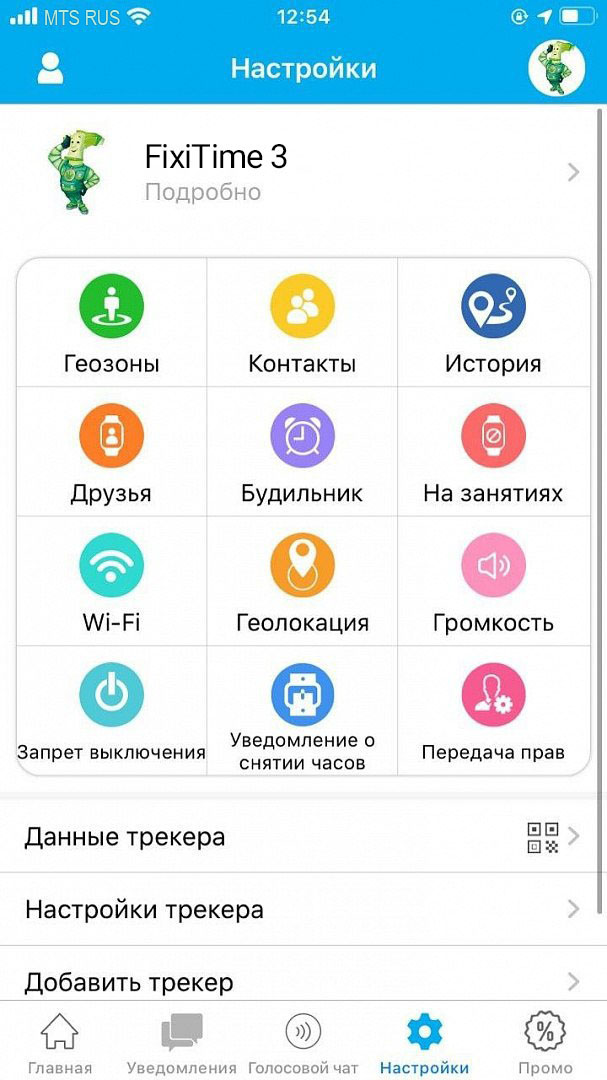Open Запрет выключения option
The height and width of the screenshot is (1080, 607).
pyautogui.click(x=111, y=711)
